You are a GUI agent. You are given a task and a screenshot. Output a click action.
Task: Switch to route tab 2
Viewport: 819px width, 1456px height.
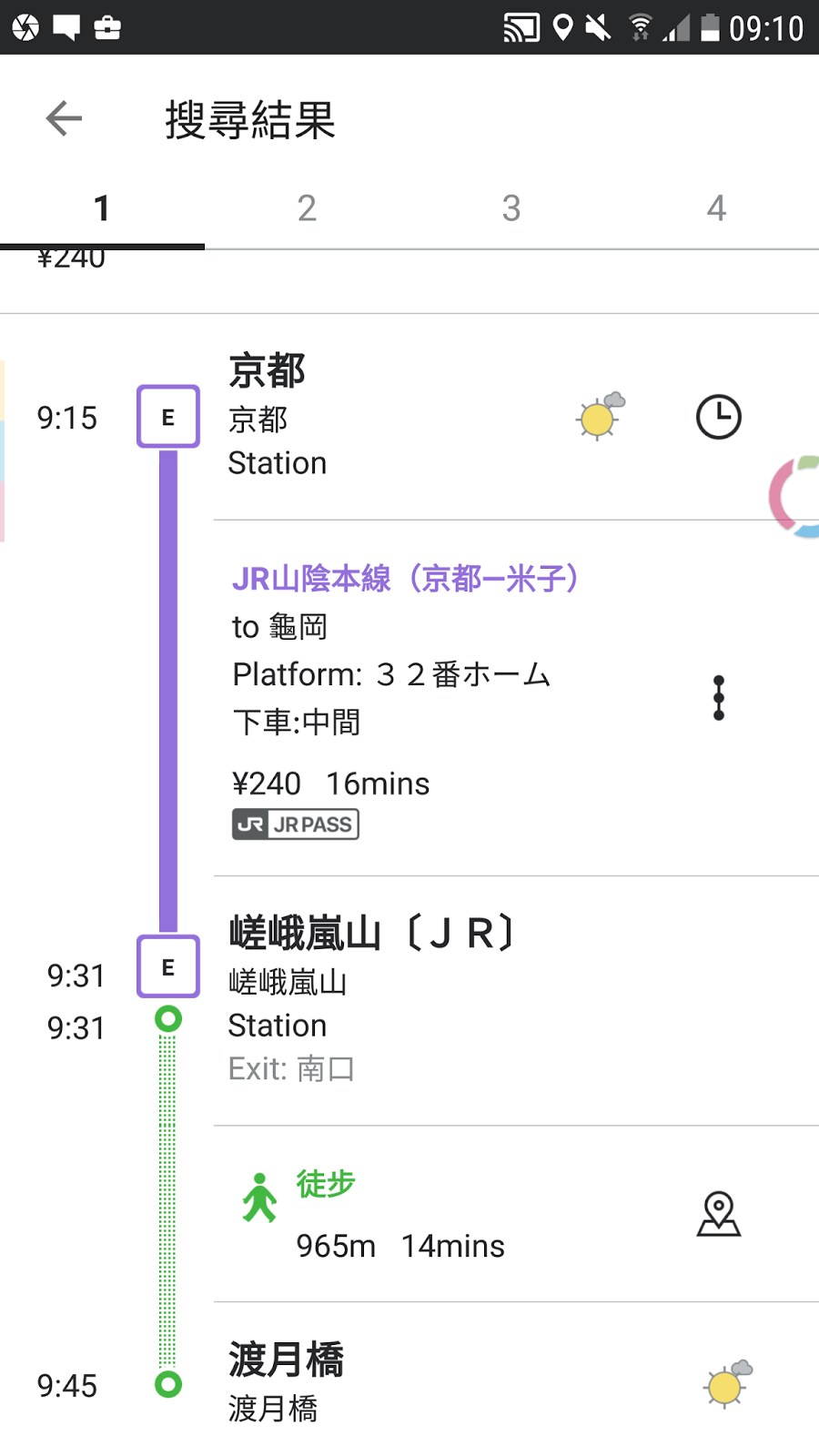307,208
